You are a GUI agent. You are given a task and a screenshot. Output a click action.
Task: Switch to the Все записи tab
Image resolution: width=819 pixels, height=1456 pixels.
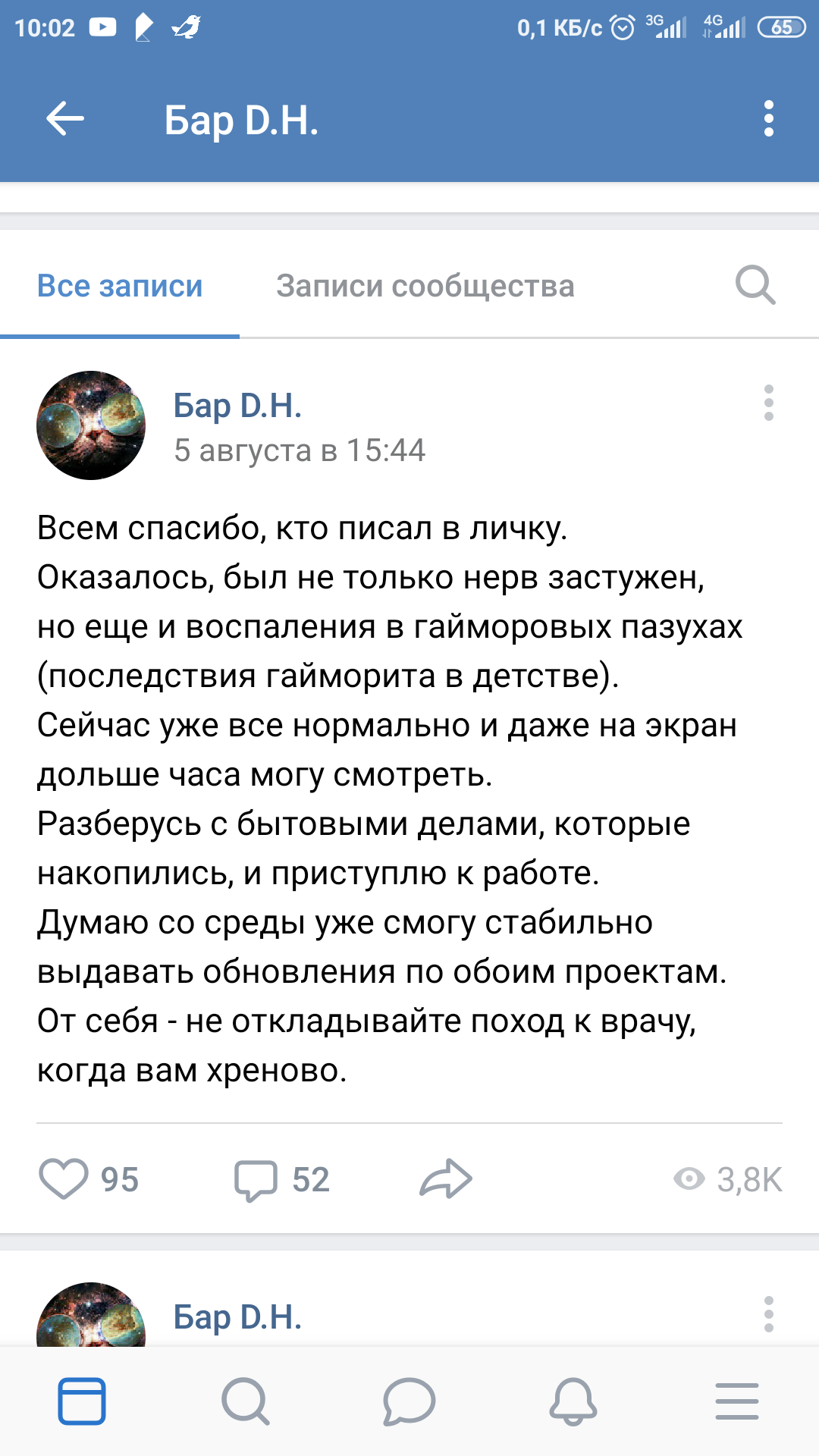tap(120, 286)
